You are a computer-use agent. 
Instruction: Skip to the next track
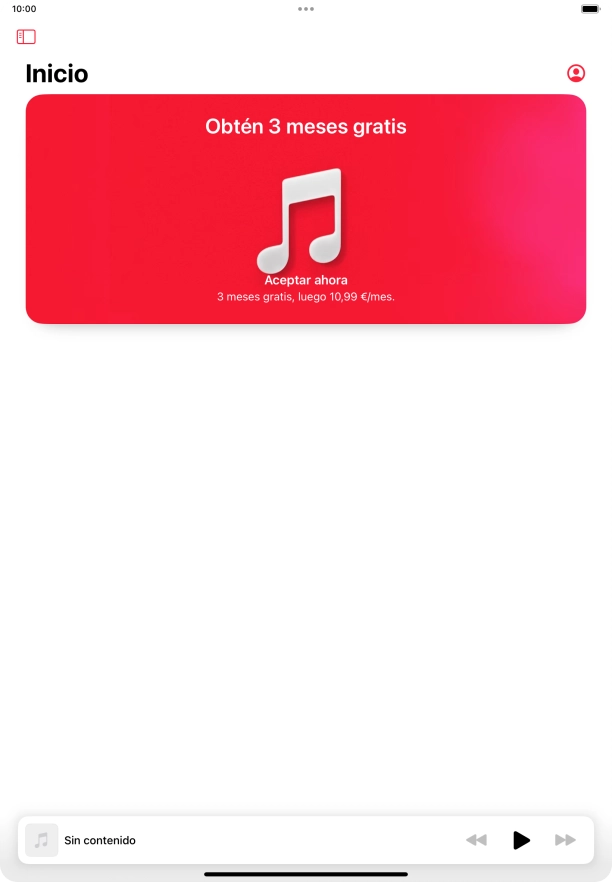click(x=565, y=840)
